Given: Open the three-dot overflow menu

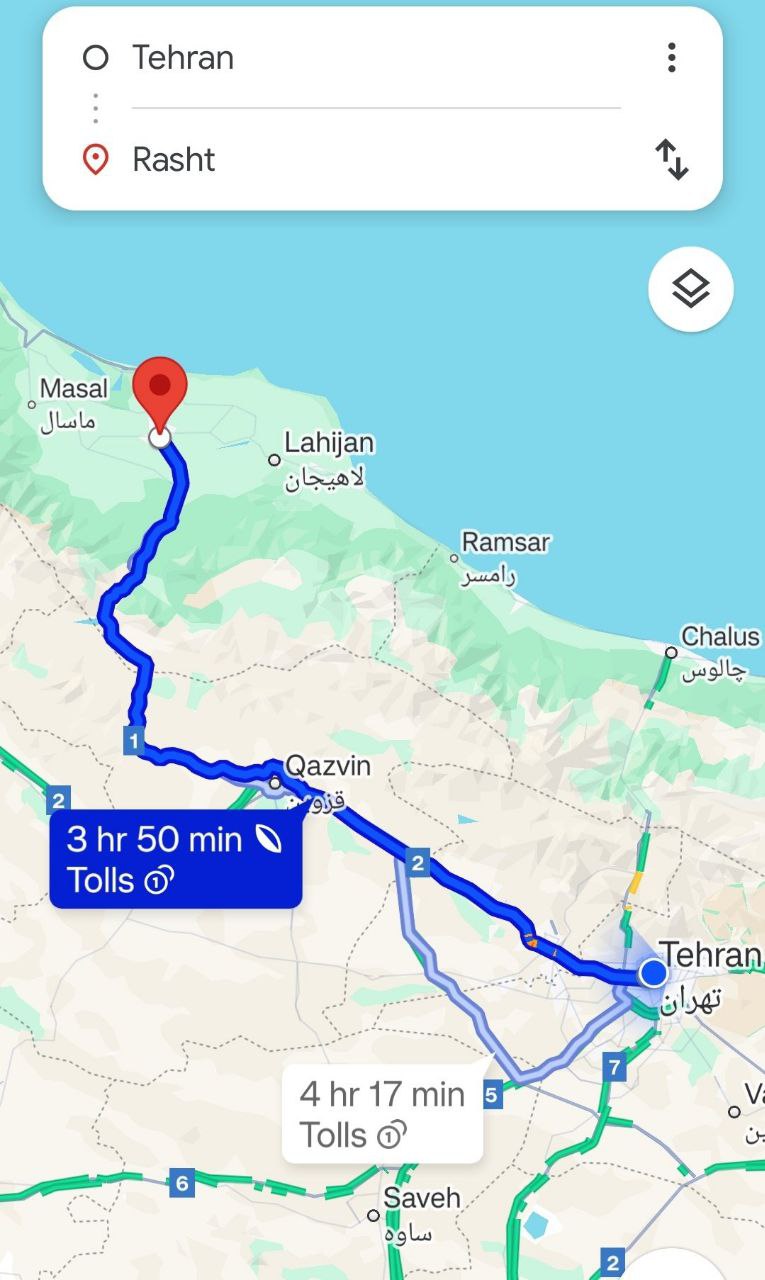Looking at the screenshot, I should [671, 58].
